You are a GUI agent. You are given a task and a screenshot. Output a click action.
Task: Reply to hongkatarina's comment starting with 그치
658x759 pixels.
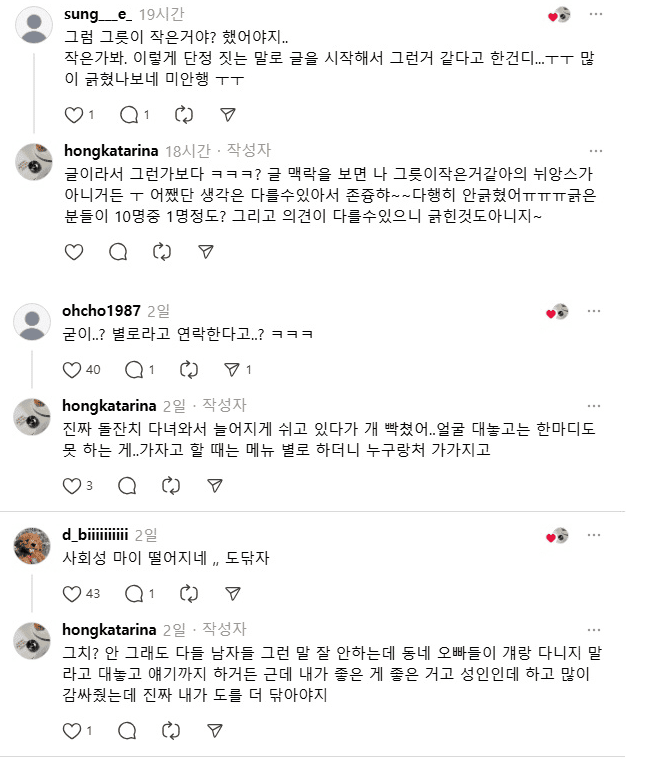pos(128,731)
